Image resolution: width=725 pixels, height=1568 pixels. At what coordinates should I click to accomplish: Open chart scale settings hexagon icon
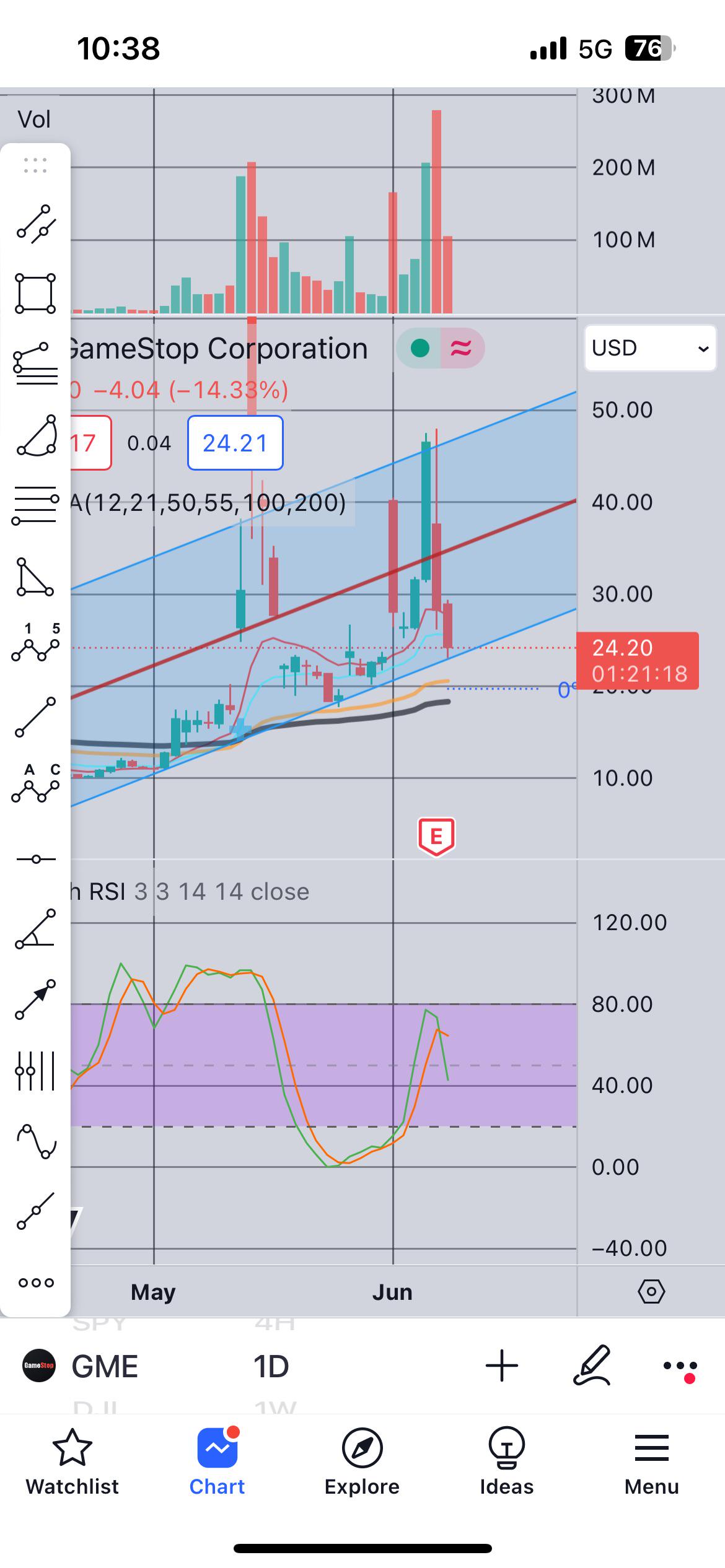pos(651,1292)
